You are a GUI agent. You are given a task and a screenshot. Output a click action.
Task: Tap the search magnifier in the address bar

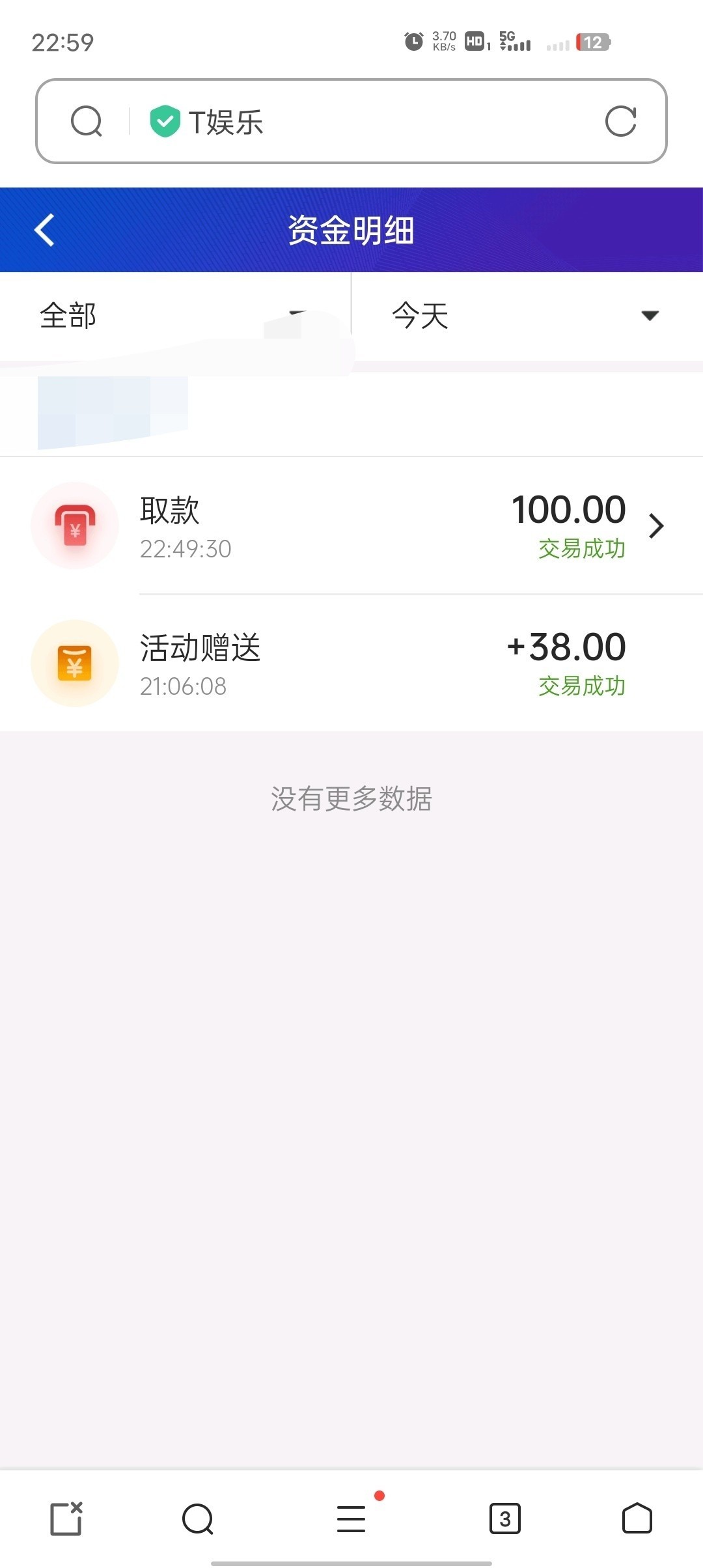pyautogui.click(x=88, y=120)
